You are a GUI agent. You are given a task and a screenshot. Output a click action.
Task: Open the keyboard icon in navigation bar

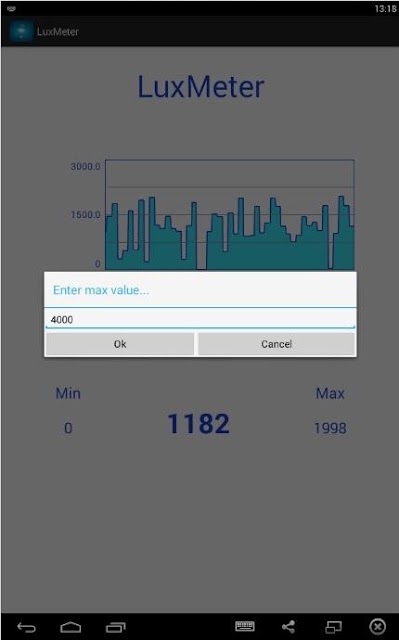click(245, 626)
